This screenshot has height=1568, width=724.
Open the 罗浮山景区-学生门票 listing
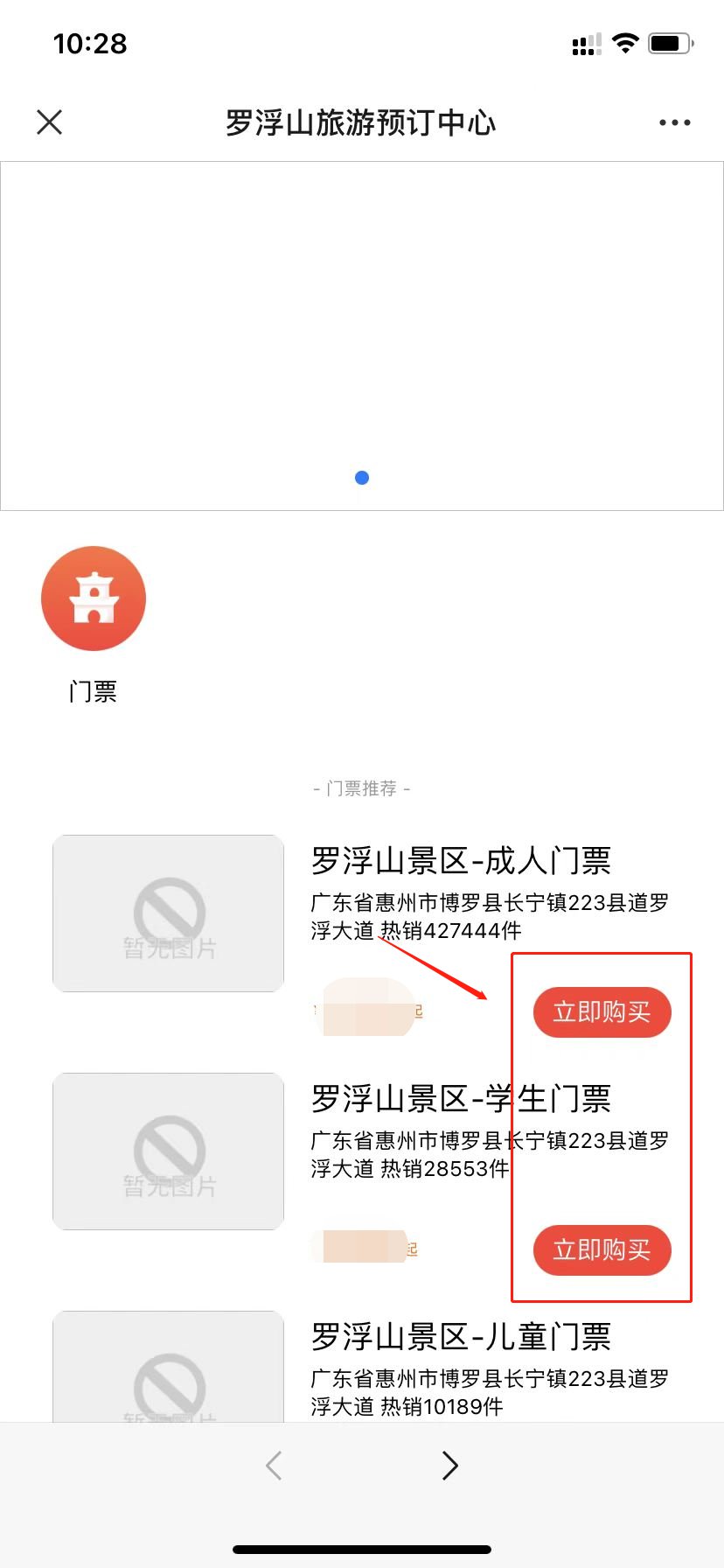click(461, 1099)
